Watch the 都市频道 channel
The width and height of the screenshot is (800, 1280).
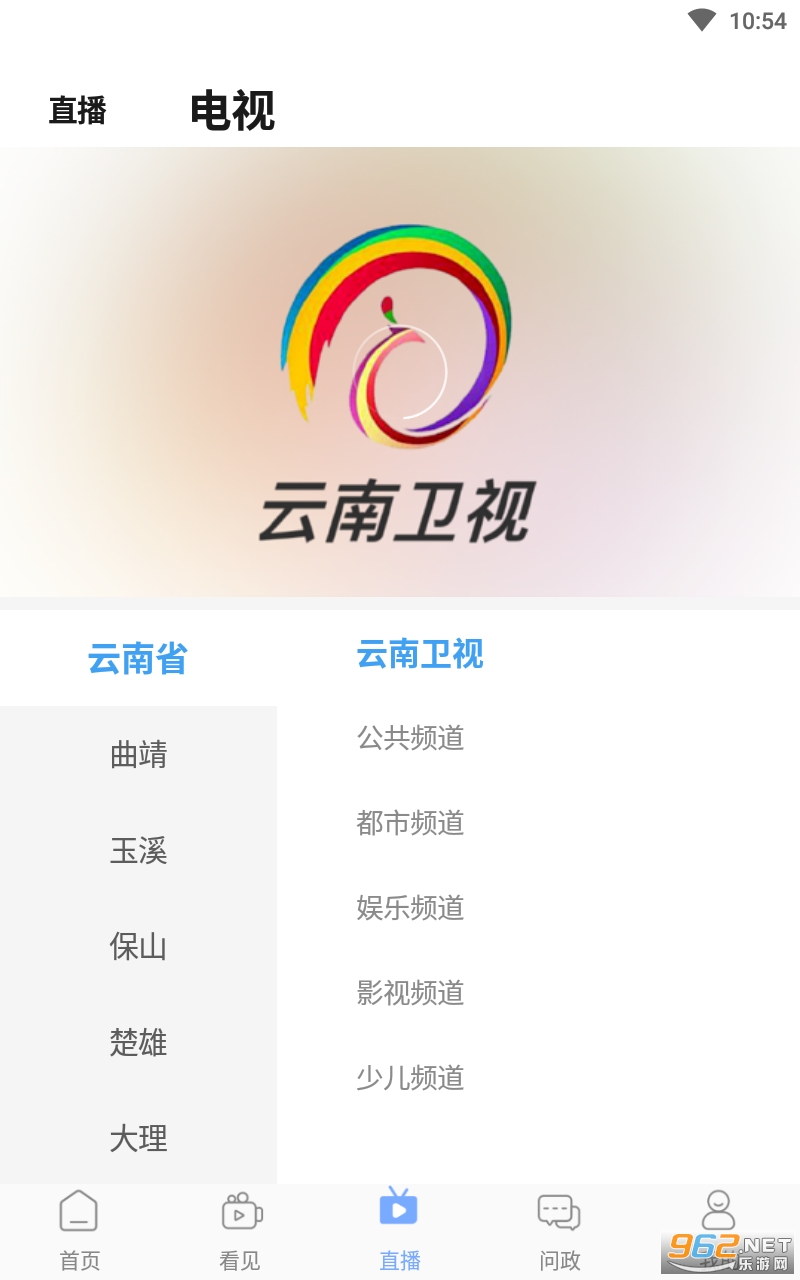410,823
